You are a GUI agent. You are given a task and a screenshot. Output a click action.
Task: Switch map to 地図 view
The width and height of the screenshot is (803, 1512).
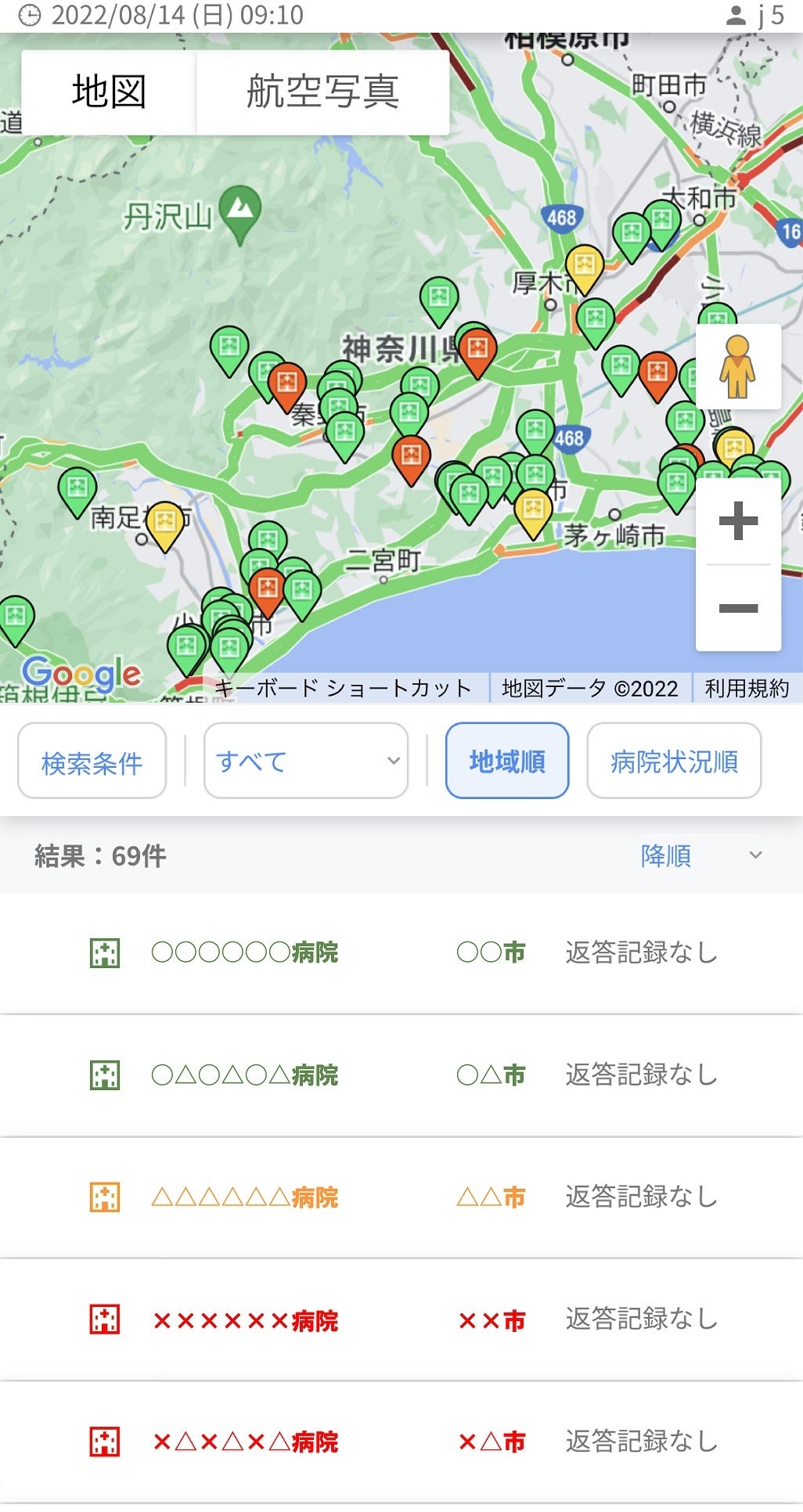coord(109,92)
